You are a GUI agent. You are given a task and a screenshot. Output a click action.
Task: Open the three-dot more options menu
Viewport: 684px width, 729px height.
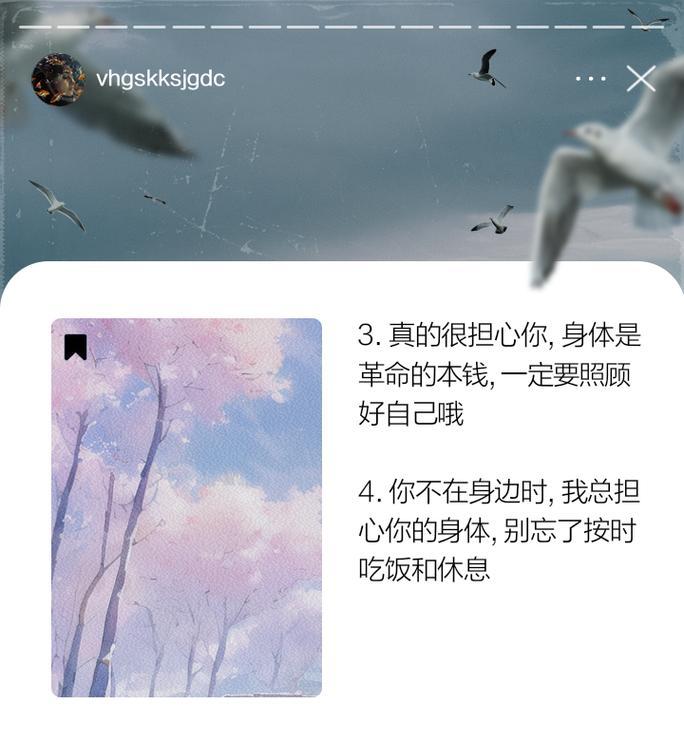[x=591, y=79]
